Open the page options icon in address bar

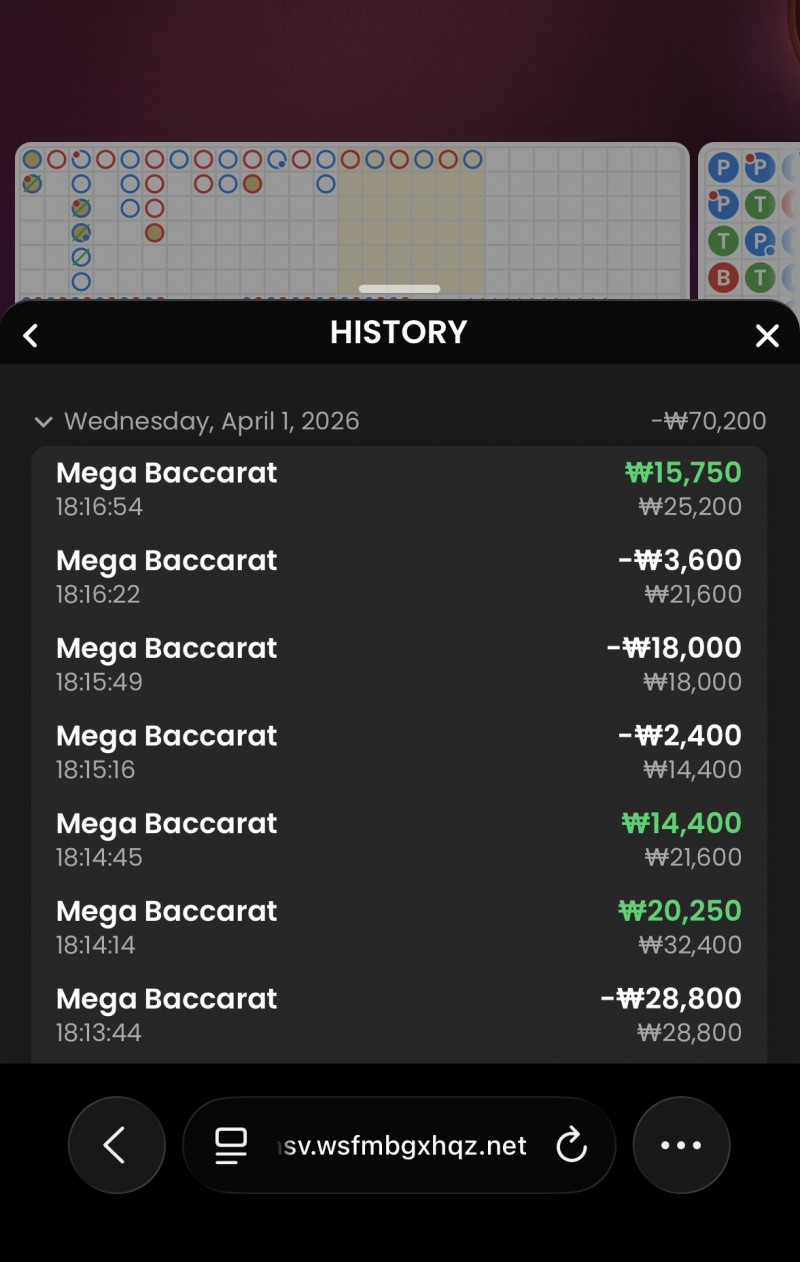click(x=231, y=1146)
